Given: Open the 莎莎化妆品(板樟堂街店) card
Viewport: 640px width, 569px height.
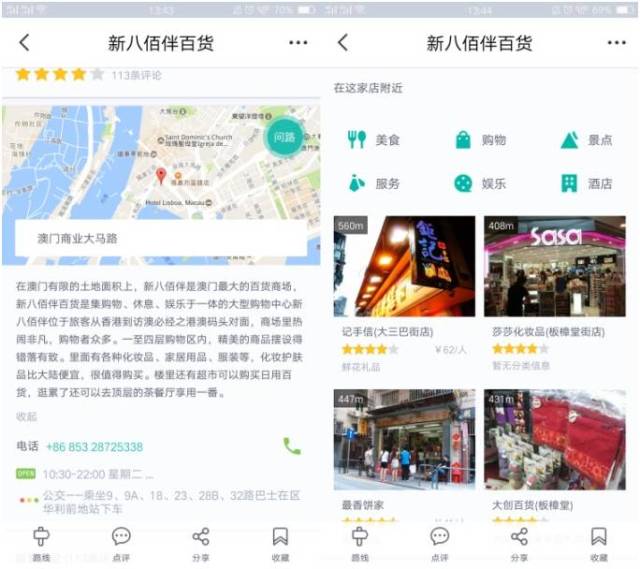Looking at the screenshot, I should (555, 290).
